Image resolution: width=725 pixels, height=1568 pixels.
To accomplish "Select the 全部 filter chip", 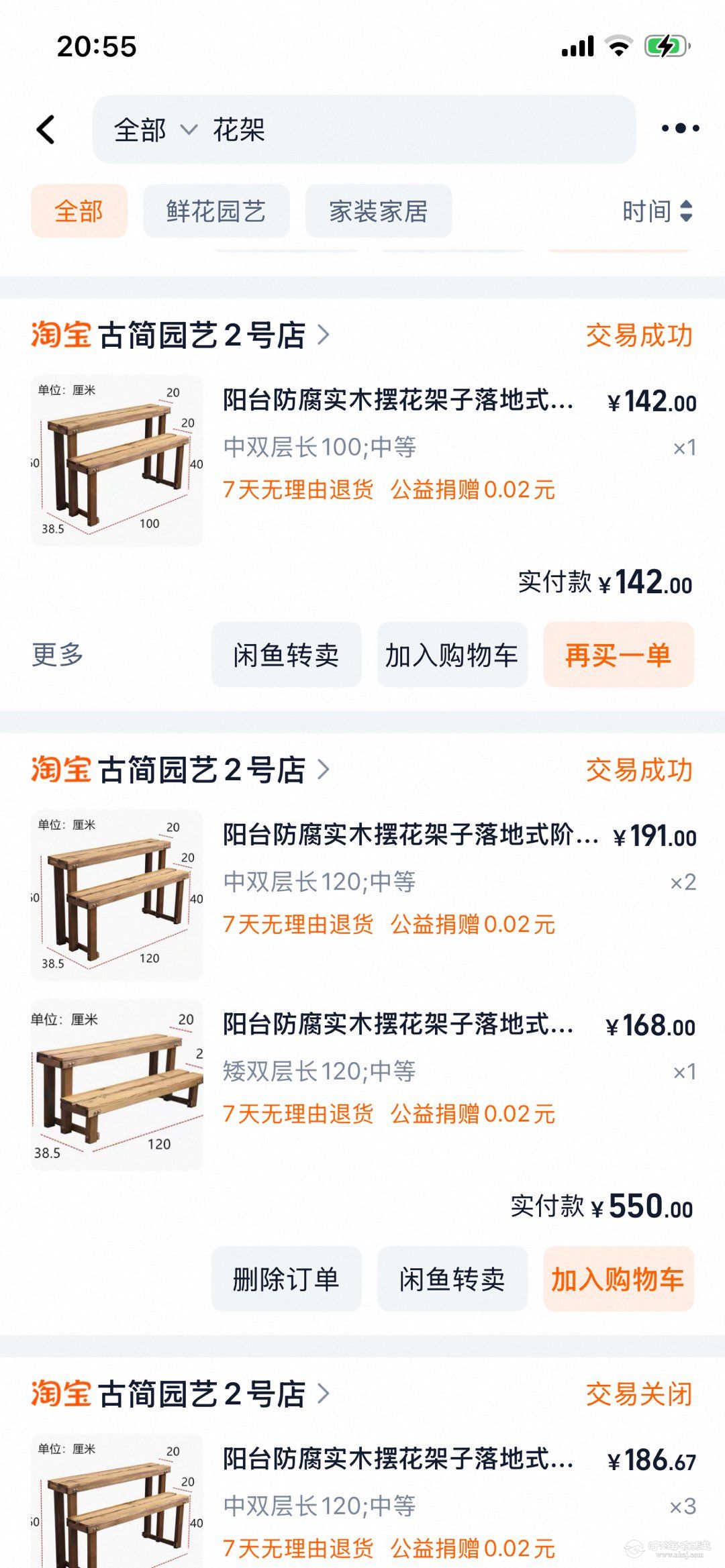I will [79, 211].
